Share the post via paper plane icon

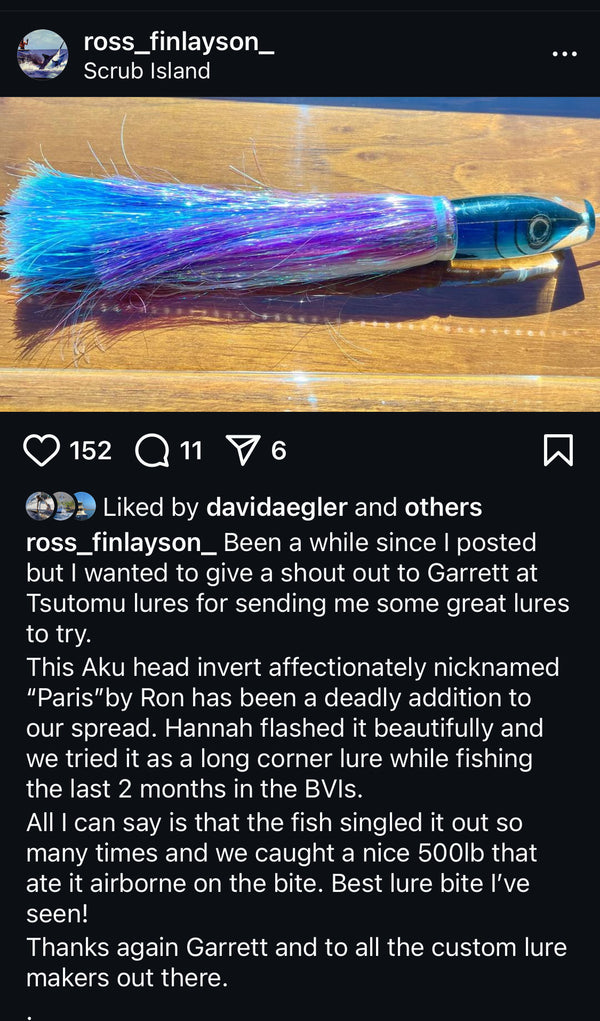tap(244, 451)
